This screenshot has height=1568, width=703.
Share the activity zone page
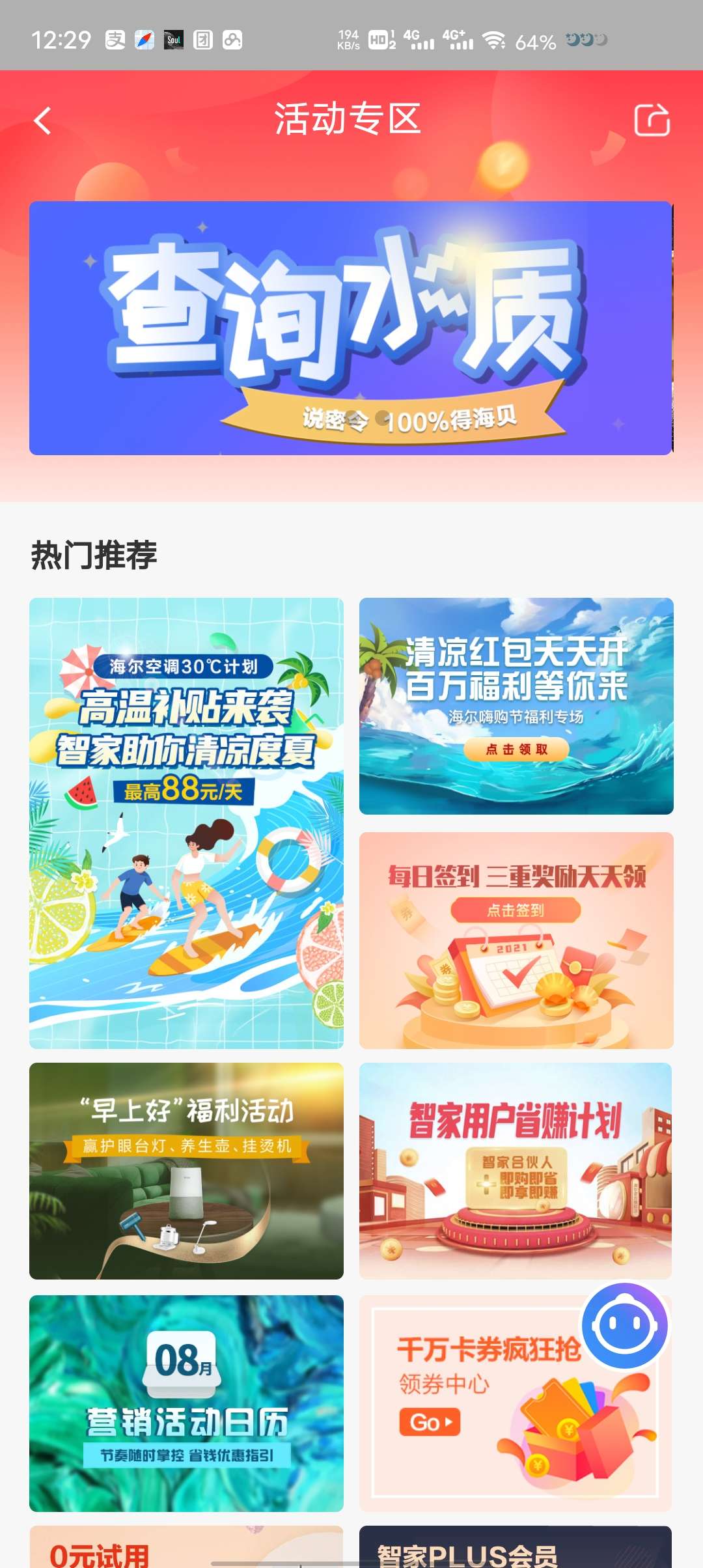(652, 120)
